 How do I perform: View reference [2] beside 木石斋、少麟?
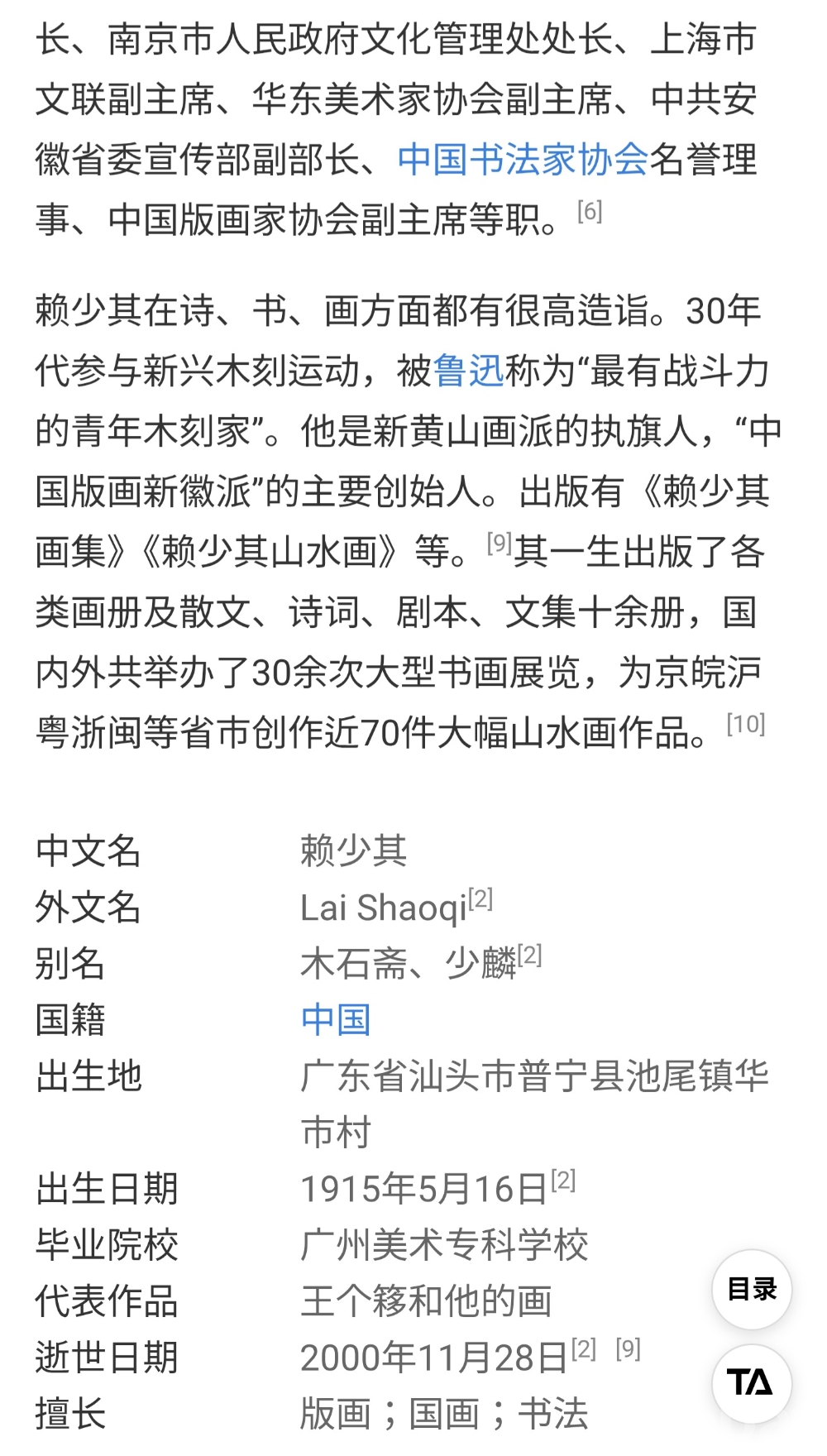tap(529, 955)
